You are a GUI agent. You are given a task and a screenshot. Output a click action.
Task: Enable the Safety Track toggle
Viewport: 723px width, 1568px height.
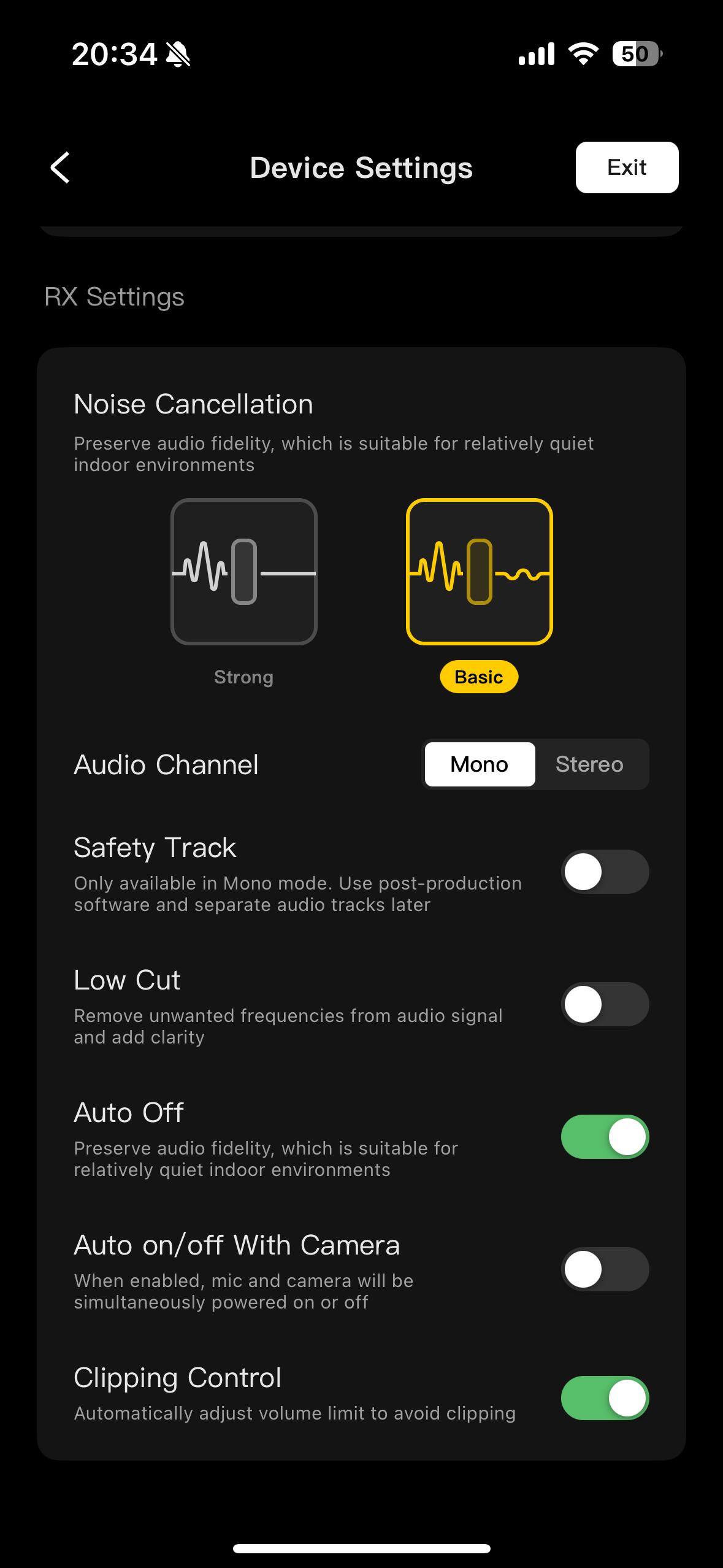[605, 872]
